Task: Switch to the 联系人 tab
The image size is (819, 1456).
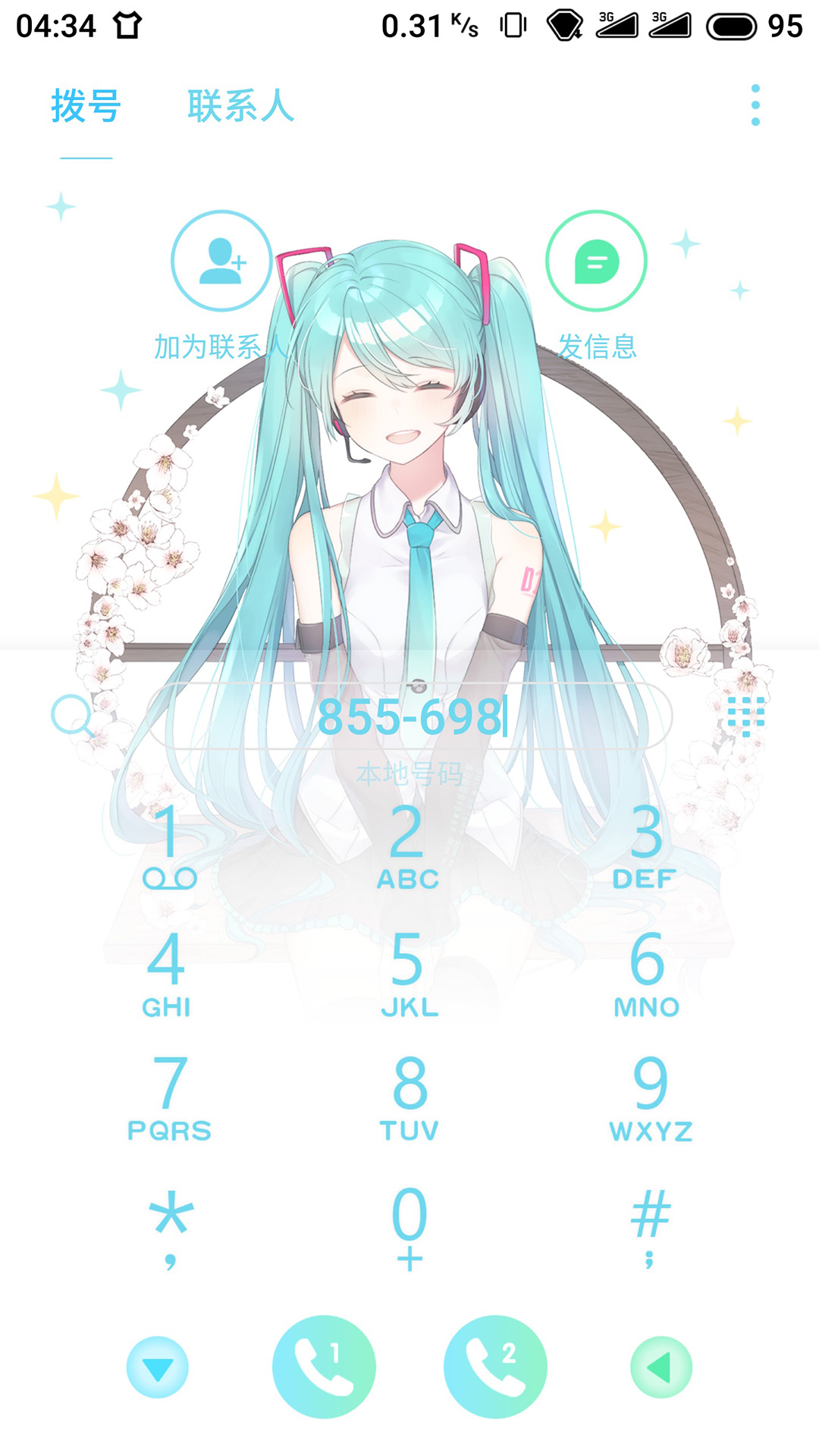Action: click(x=240, y=106)
